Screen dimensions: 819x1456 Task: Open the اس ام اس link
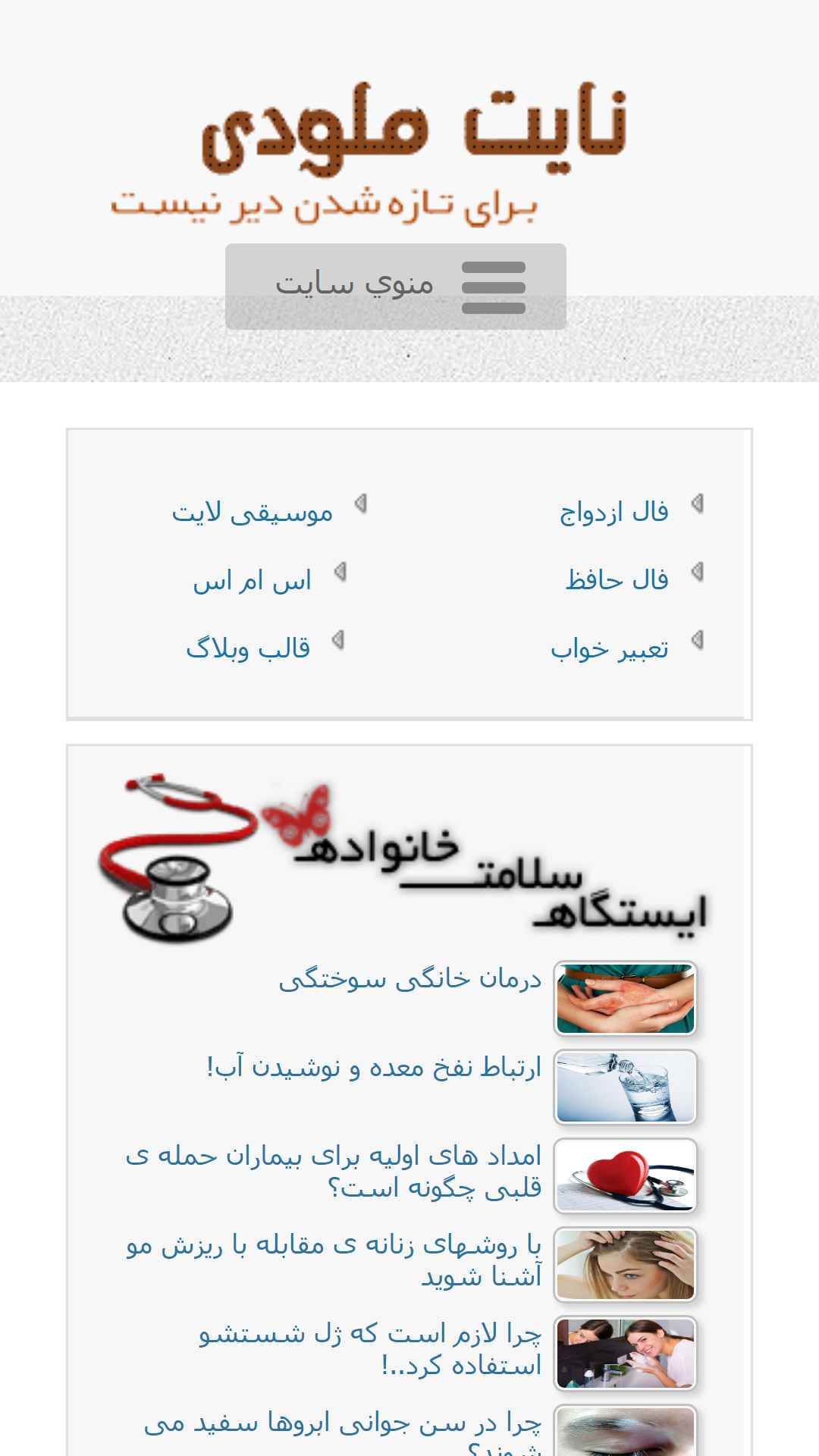(252, 581)
